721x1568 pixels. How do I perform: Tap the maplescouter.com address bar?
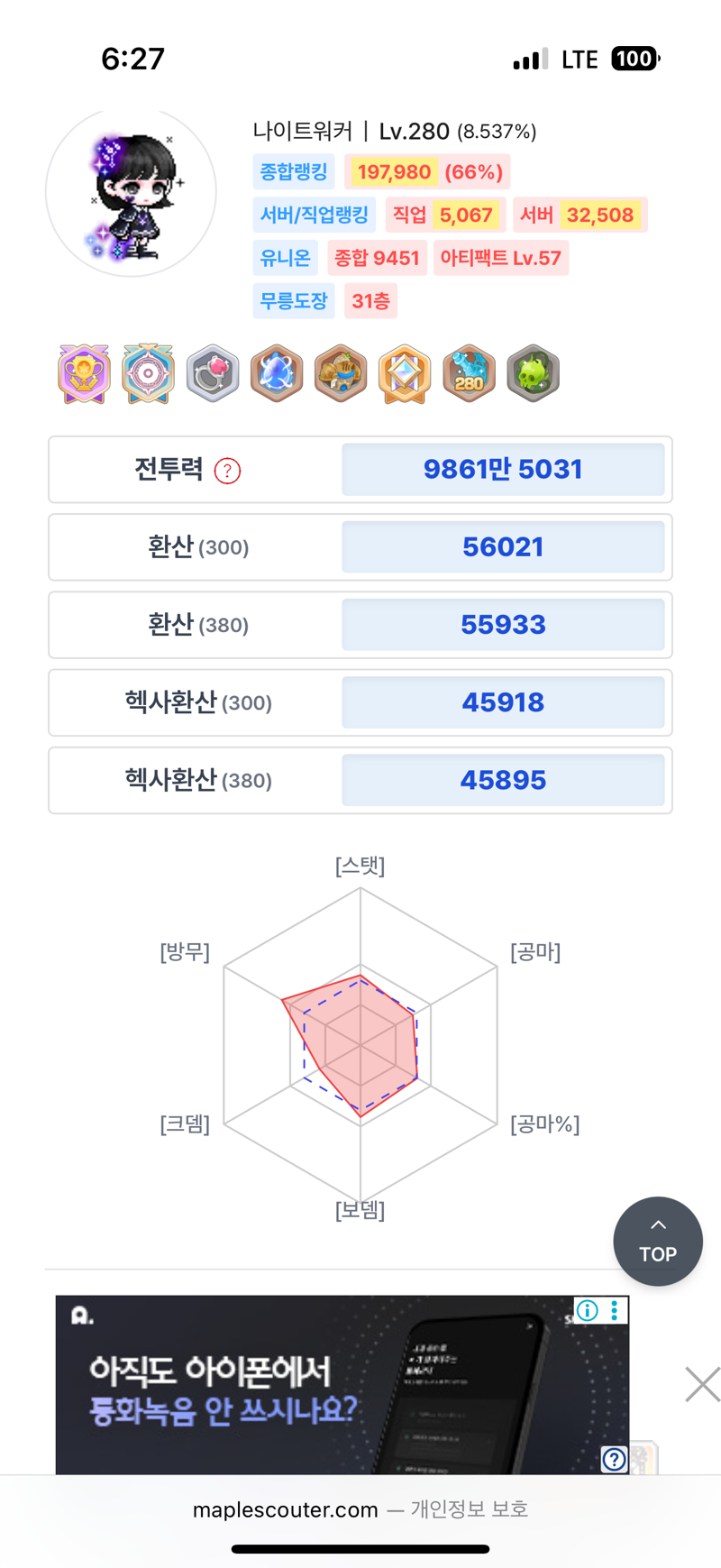click(x=360, y=1509)
